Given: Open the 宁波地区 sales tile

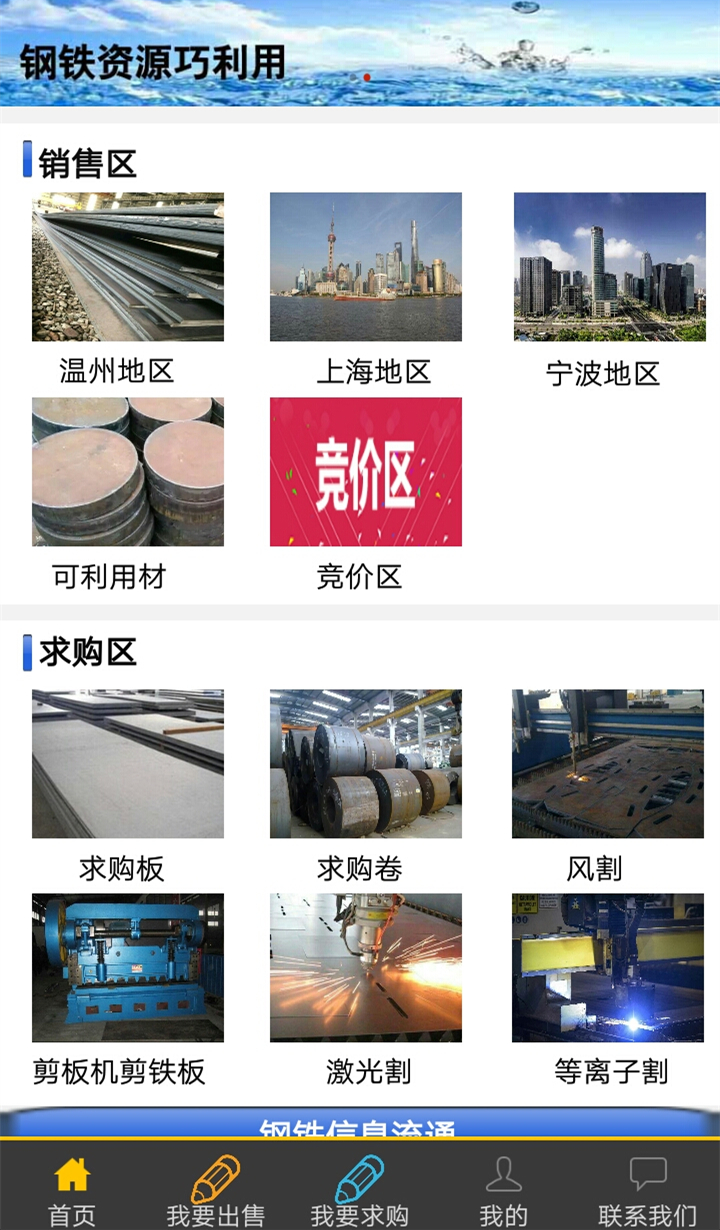Looking at the screenshot, I should tap(609, 267).
